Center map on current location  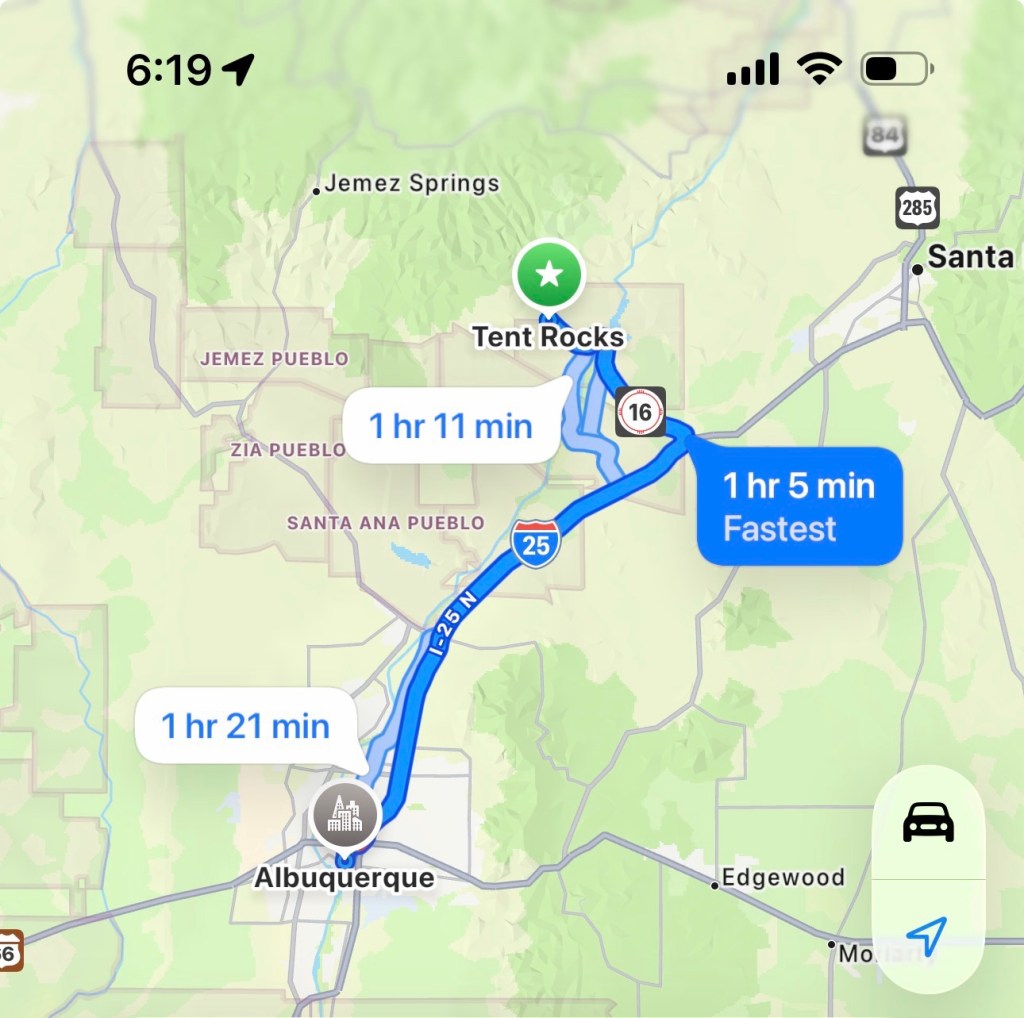[x=927, y=936]
